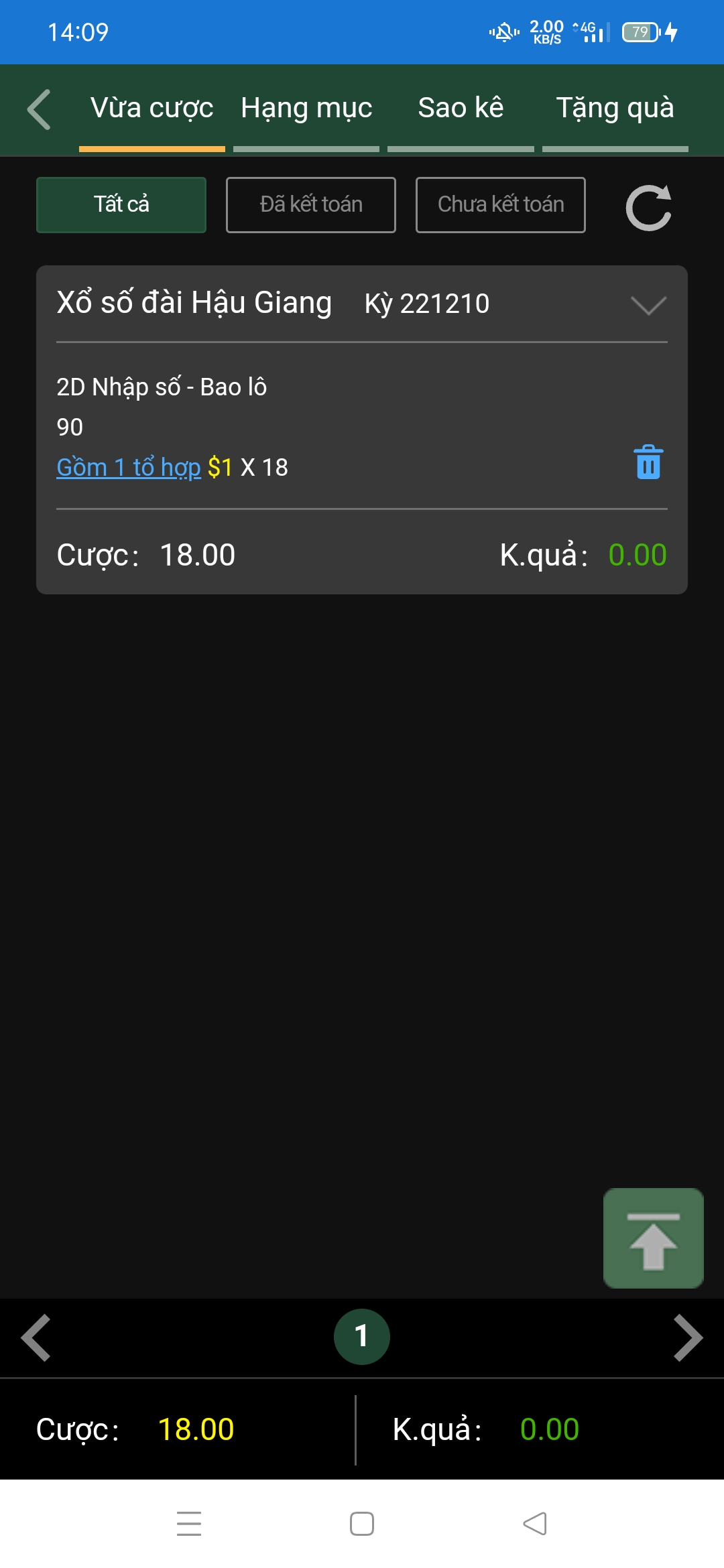The image size is (724, 1568).
Task: Jump back to top of list
Action: coord(653,1238)
